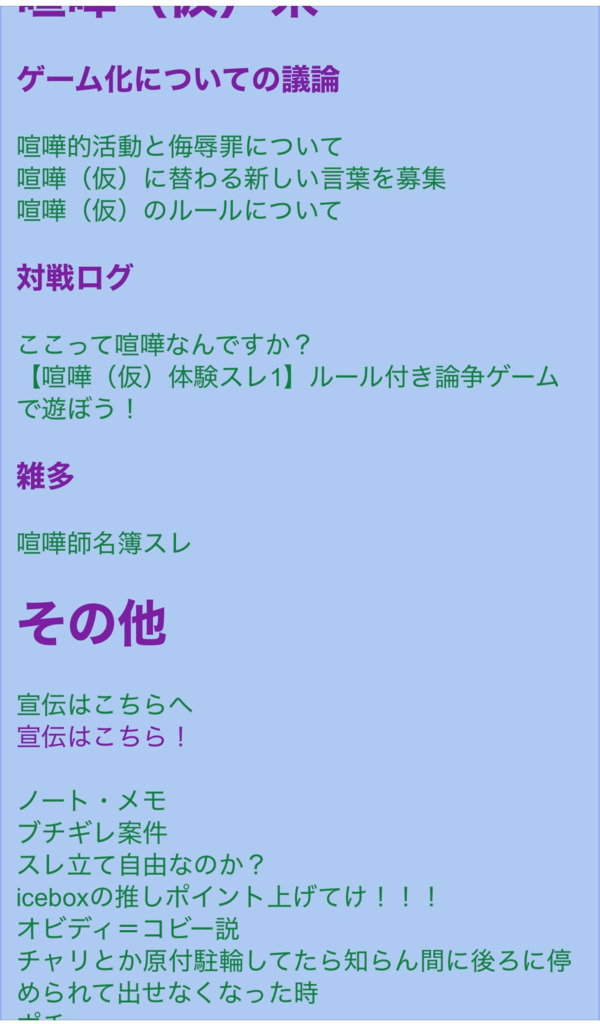Image resolution: width=600 pixels, height=1024 pixels.
Task: Open ブチギレ案件 thread
Action: (x=92, y=832)
